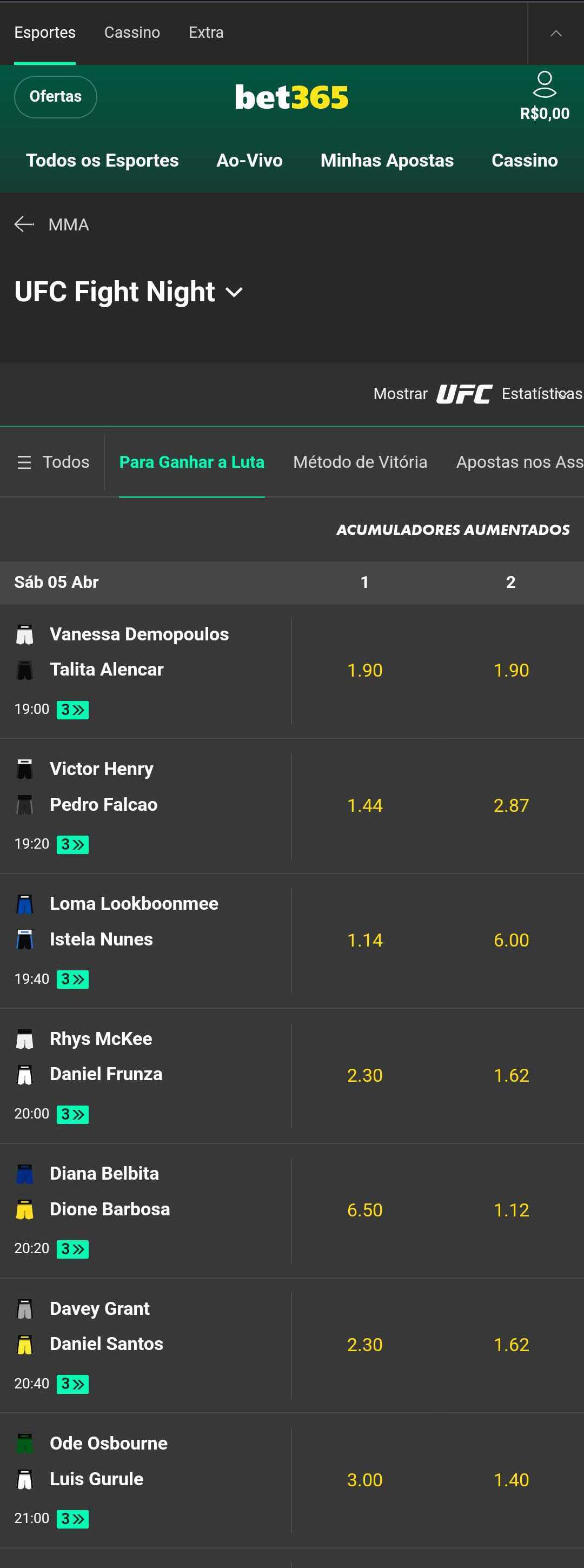584x1568 pixels.
Task: Bet on Dione Barbosa at 1.12
Action: pos(511,1209)
